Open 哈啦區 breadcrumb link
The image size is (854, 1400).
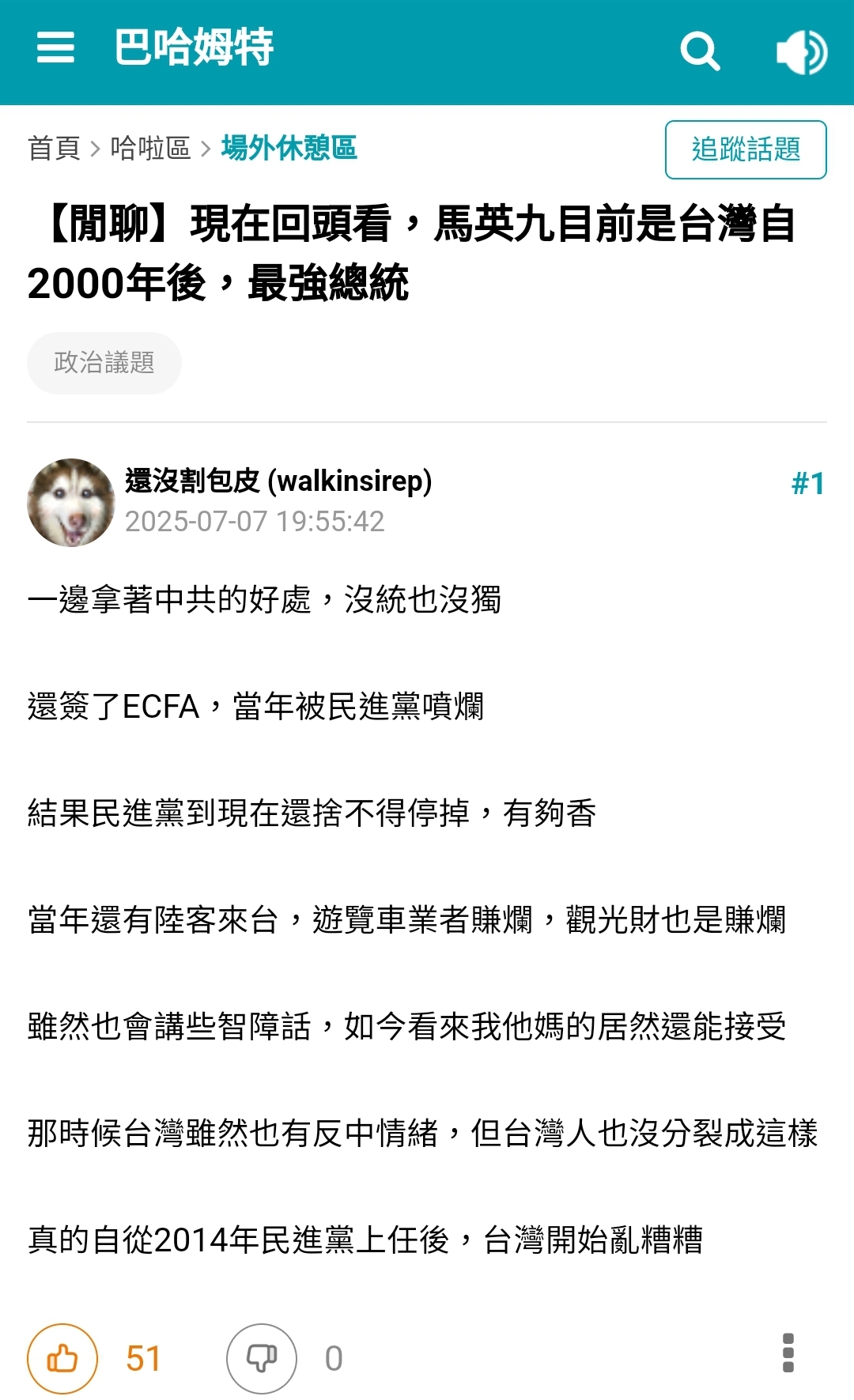[x=150, y=148]
